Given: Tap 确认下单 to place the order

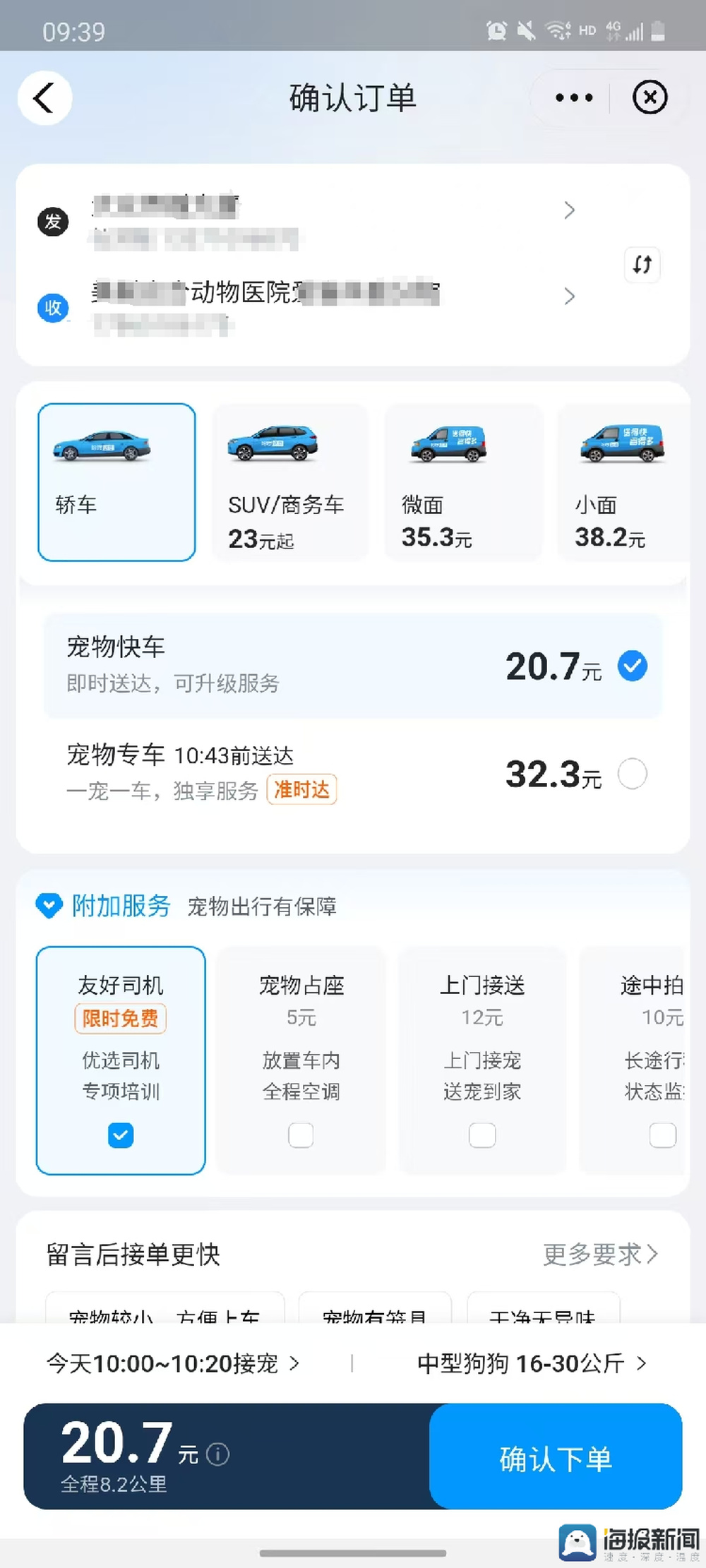Looking at the screenshot, I should [556, 1459].
